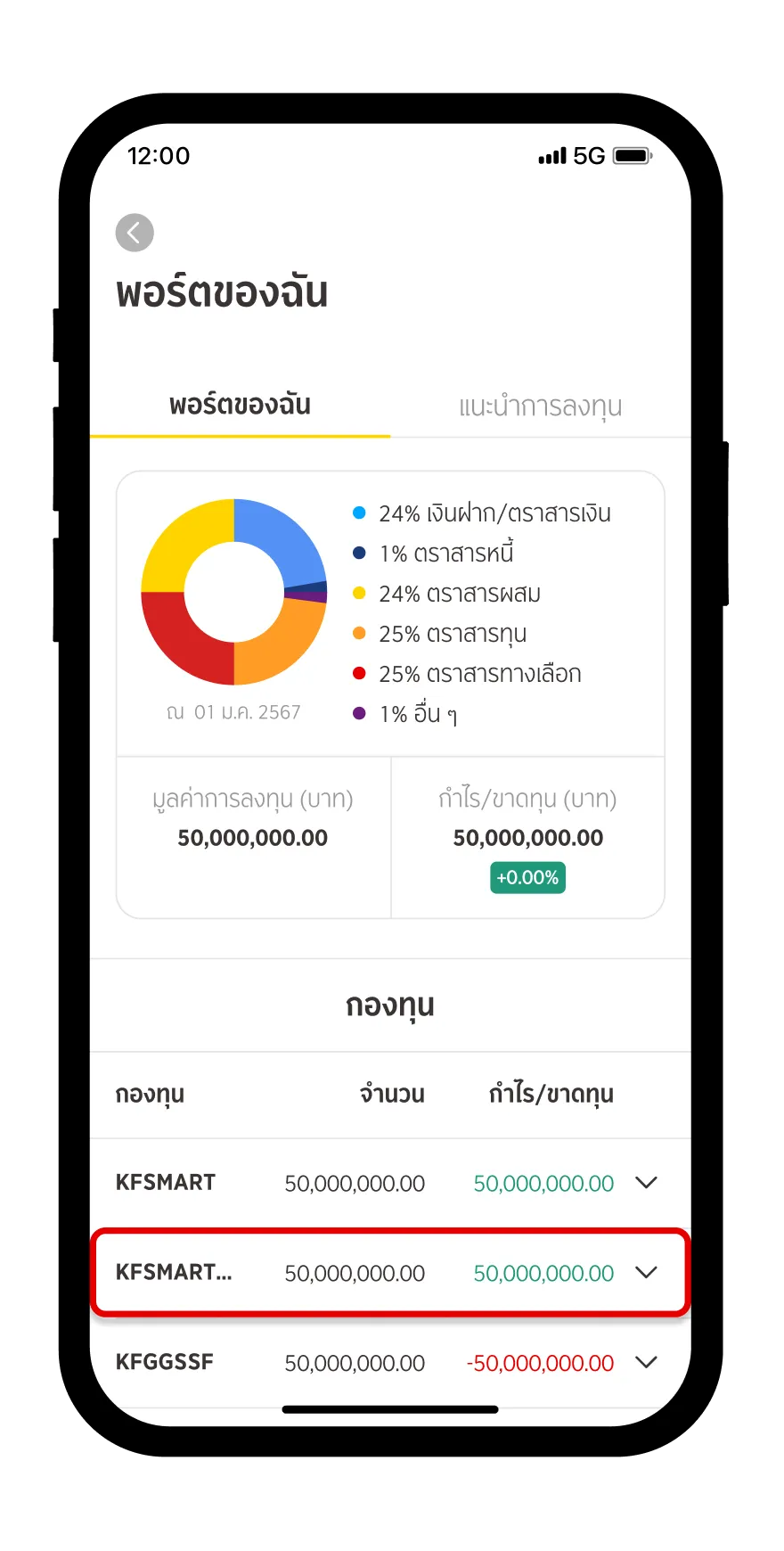Viewport: 784px width, 1551px height.
Task: Go back using the grey arrow
Action: click(x=135, y=234)
